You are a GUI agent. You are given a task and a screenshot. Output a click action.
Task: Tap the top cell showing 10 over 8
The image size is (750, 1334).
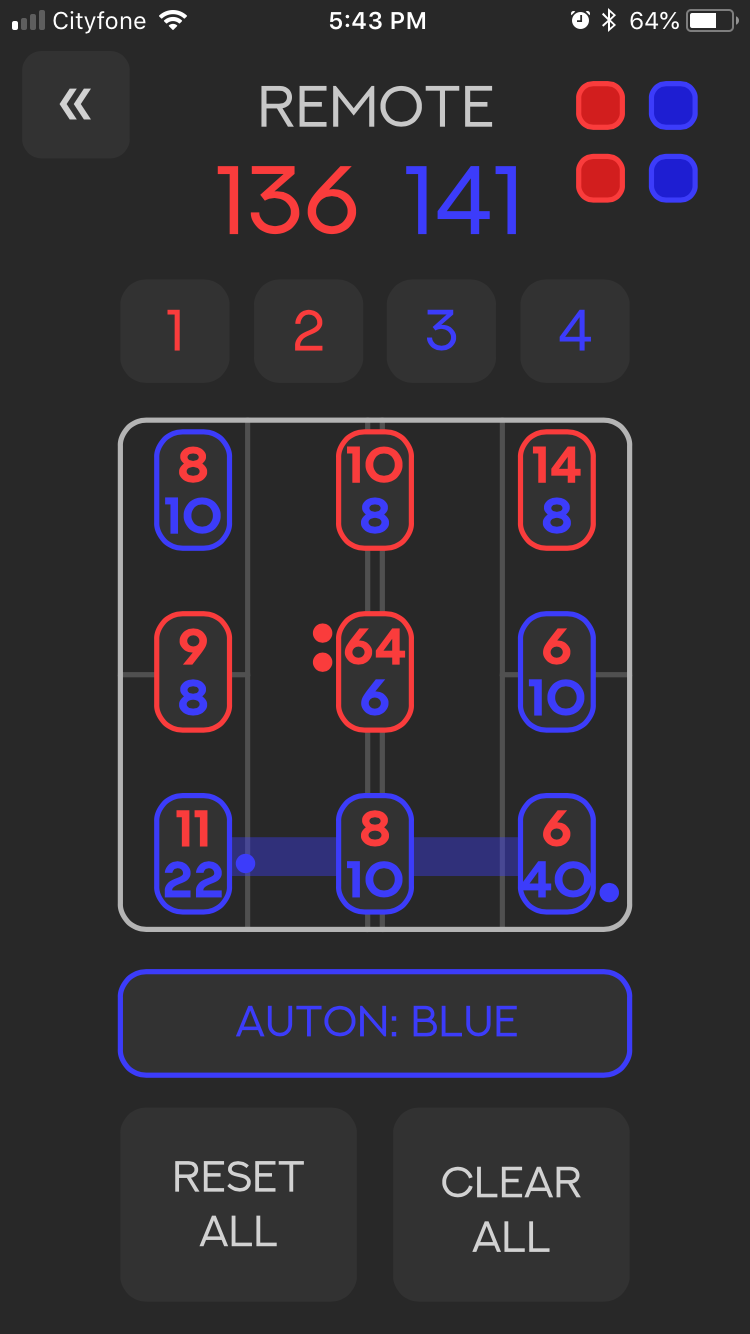pyautogui.click(x=375, y=490)
